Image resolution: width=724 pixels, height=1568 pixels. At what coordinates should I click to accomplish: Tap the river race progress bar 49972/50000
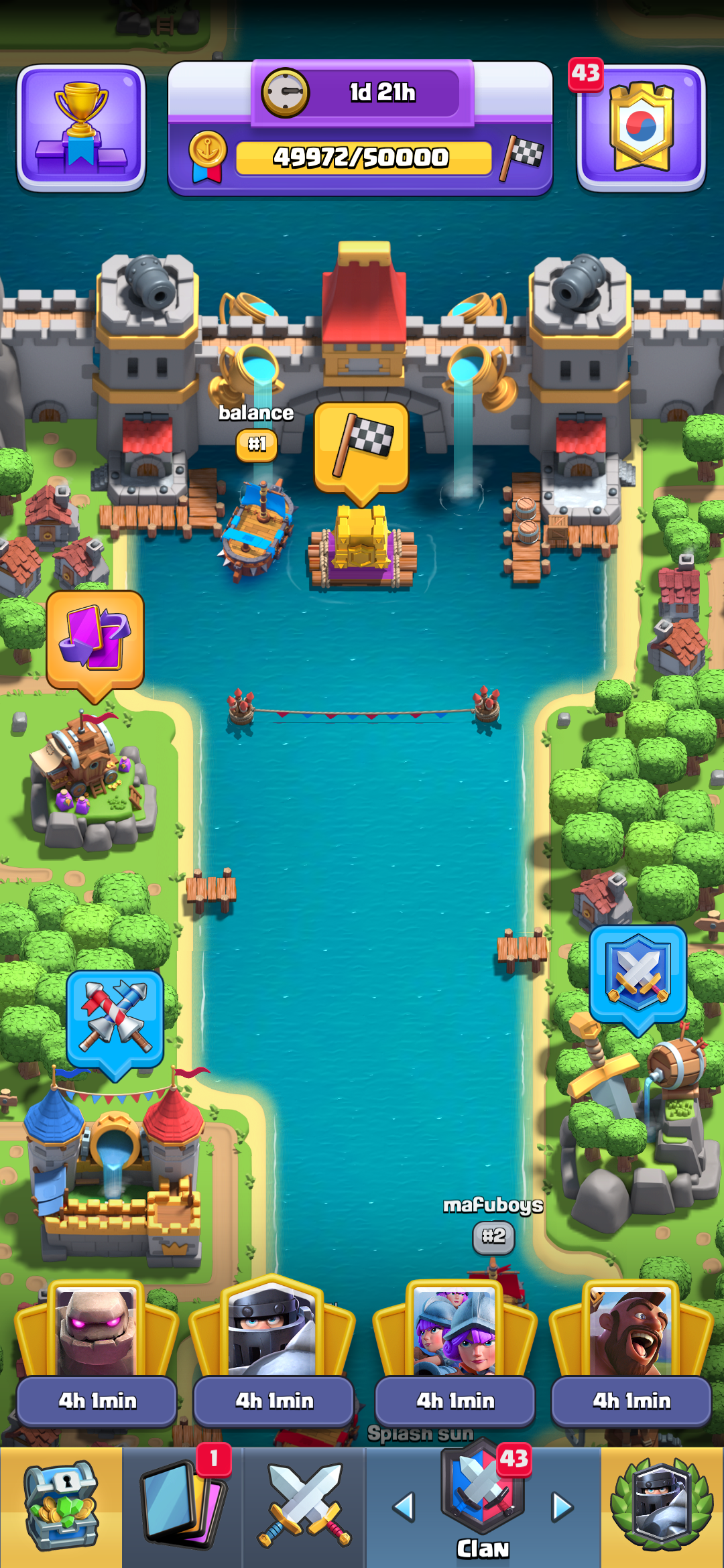363,157
